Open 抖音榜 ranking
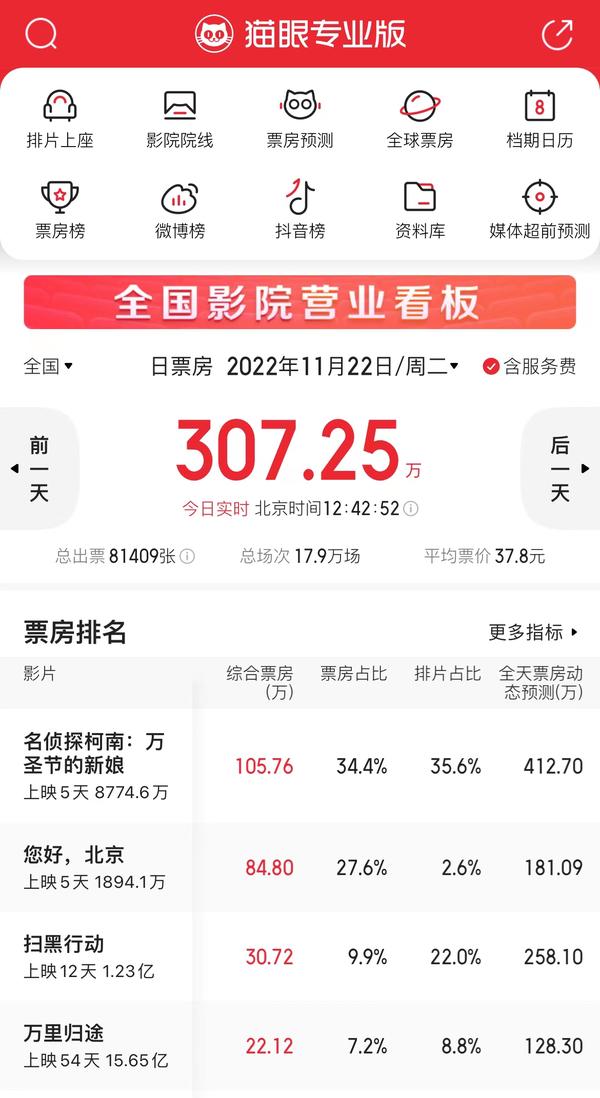This screenshot has width=600, height=1098. (300, 210)
